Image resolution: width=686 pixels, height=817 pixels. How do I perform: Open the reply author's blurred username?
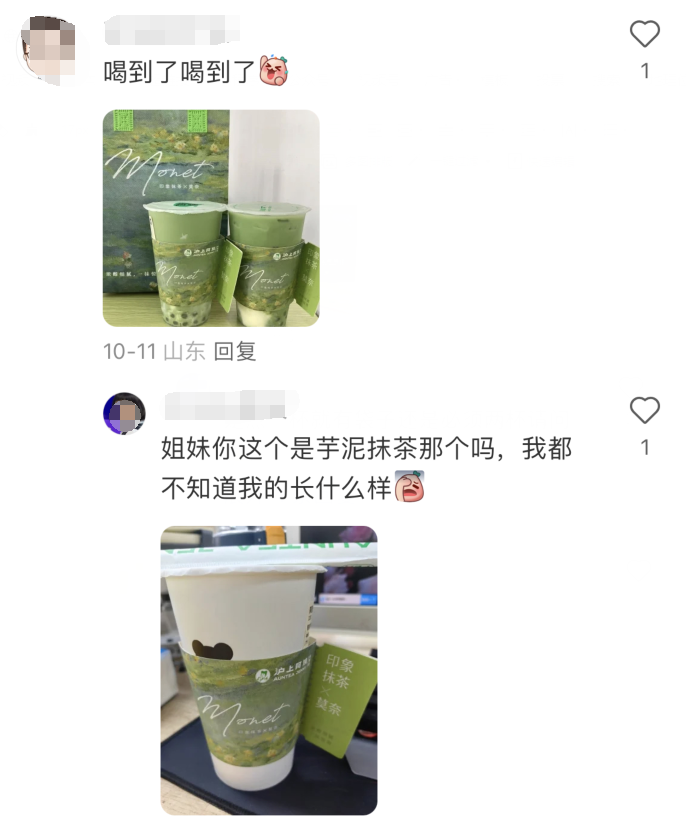pos(230,405)
